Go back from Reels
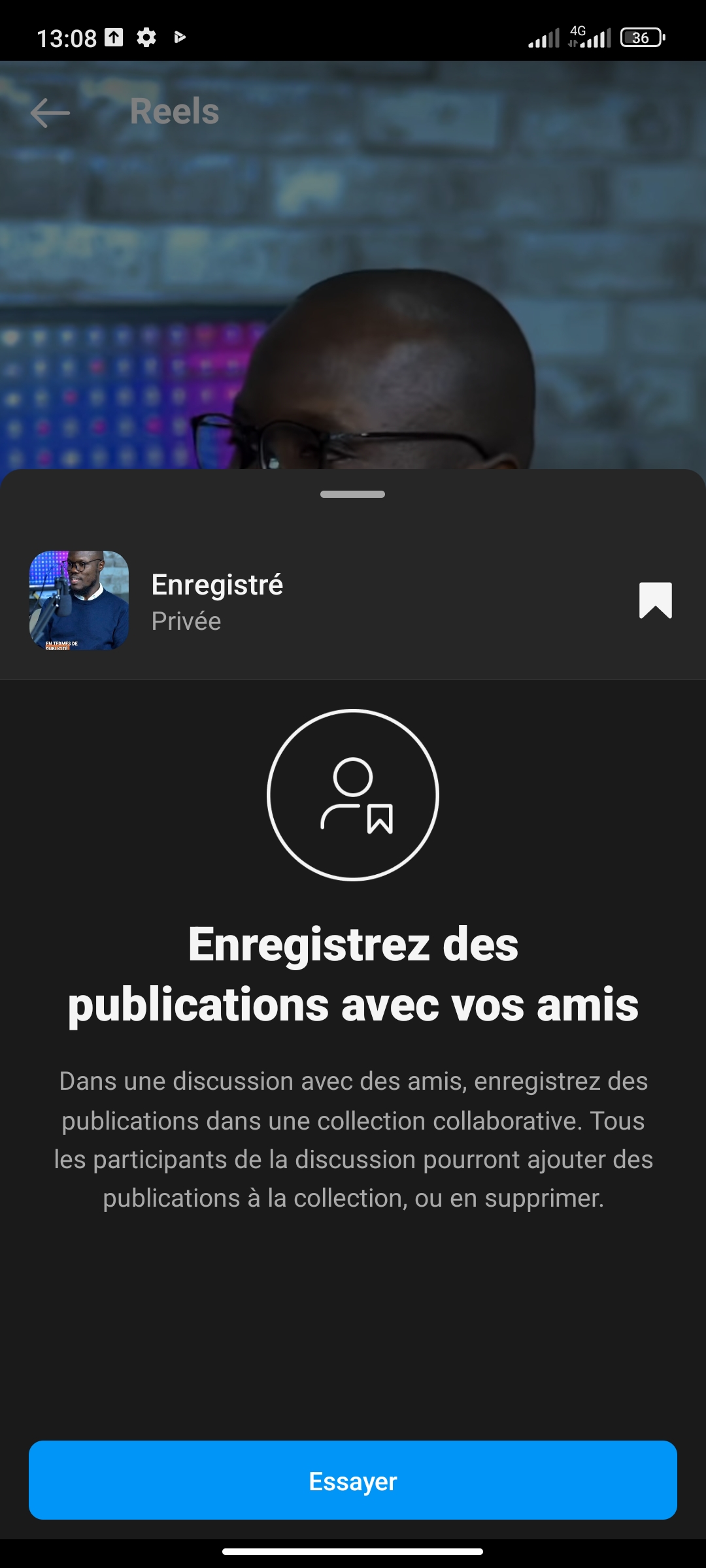This screenshot has width=706, height=1568. (x=50, y=112)
